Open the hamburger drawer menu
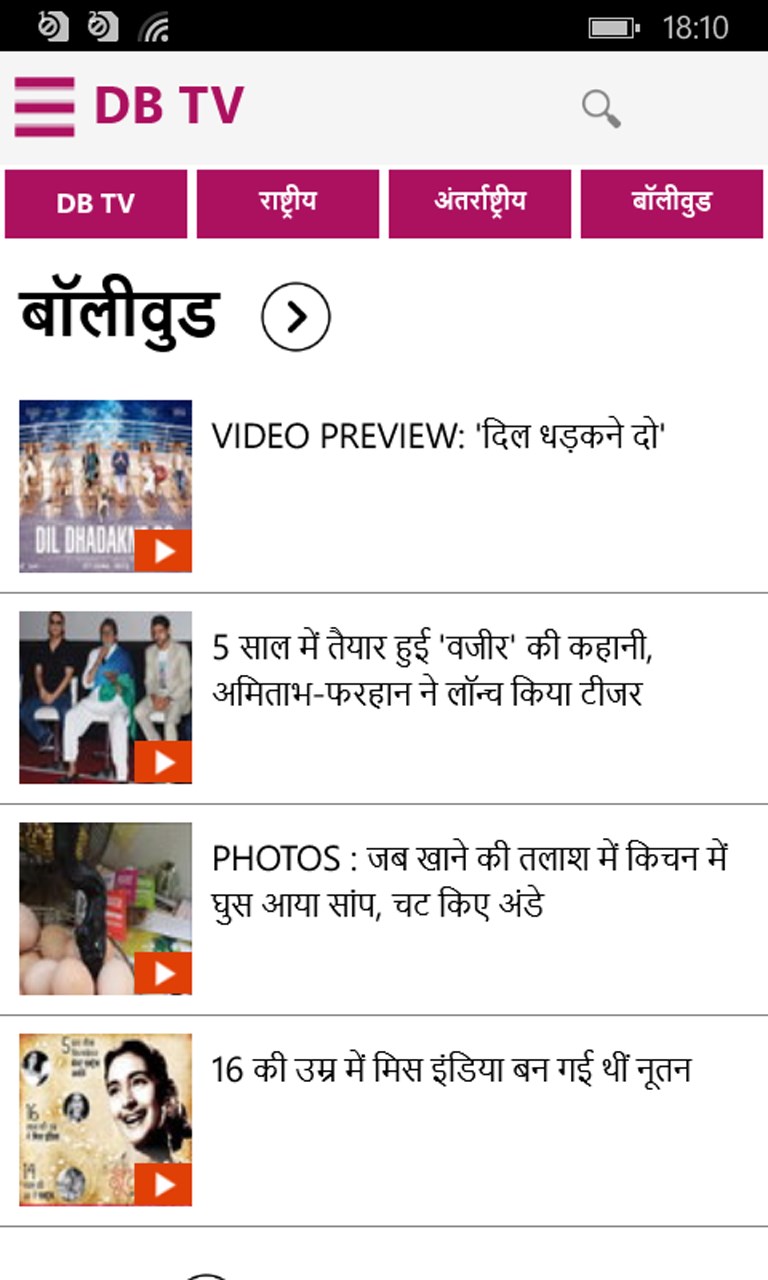768x1280 pixels. tap(44, 106)
